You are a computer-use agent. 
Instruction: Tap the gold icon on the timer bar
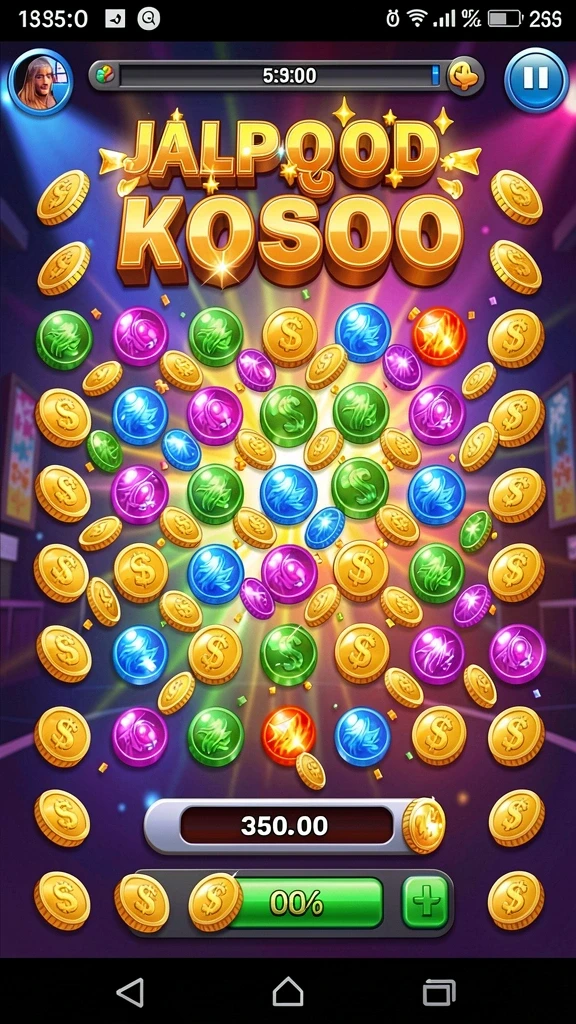coord(465,76)
